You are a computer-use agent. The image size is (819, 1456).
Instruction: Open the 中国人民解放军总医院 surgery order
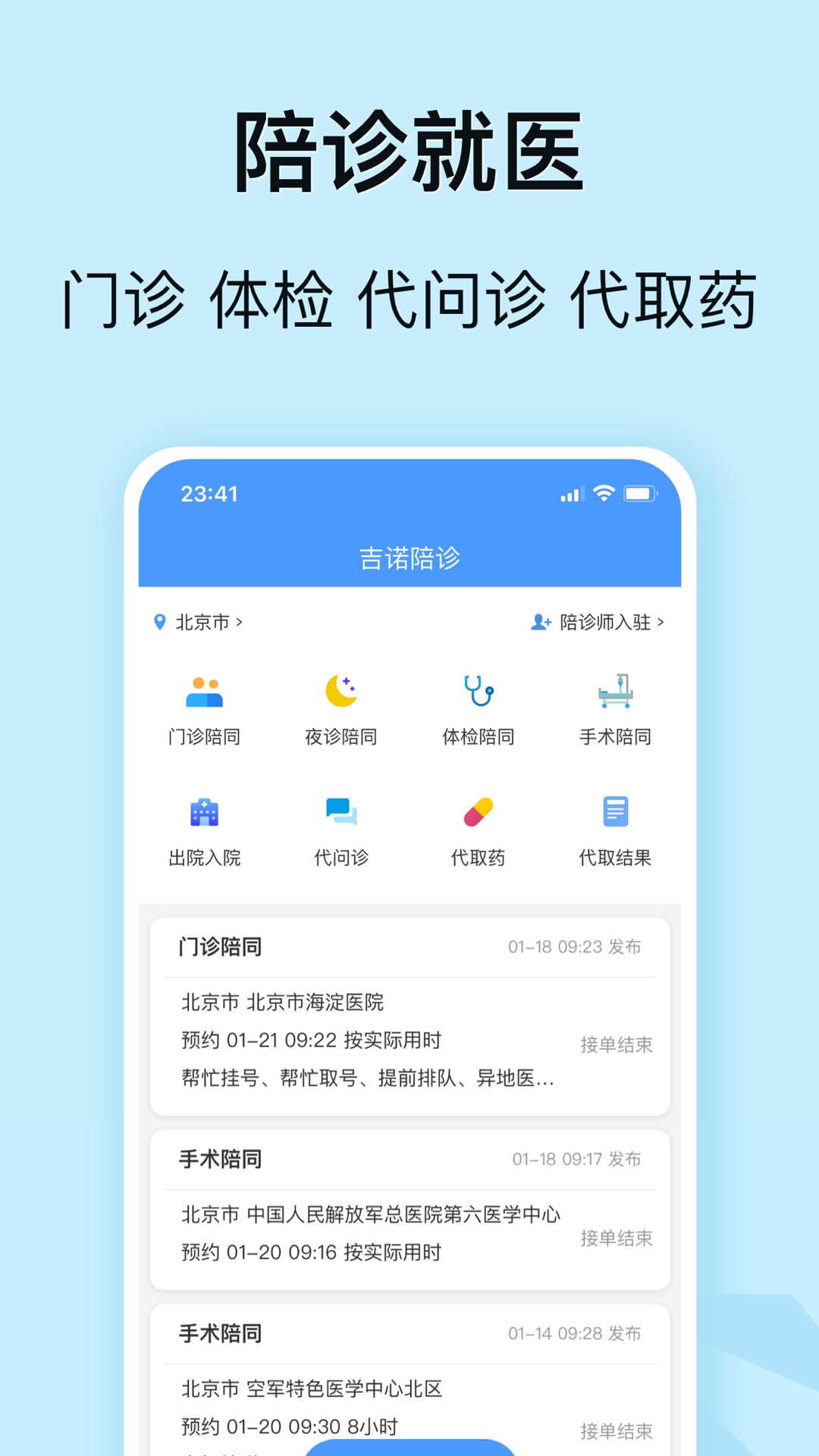[x=369, y=1214]
